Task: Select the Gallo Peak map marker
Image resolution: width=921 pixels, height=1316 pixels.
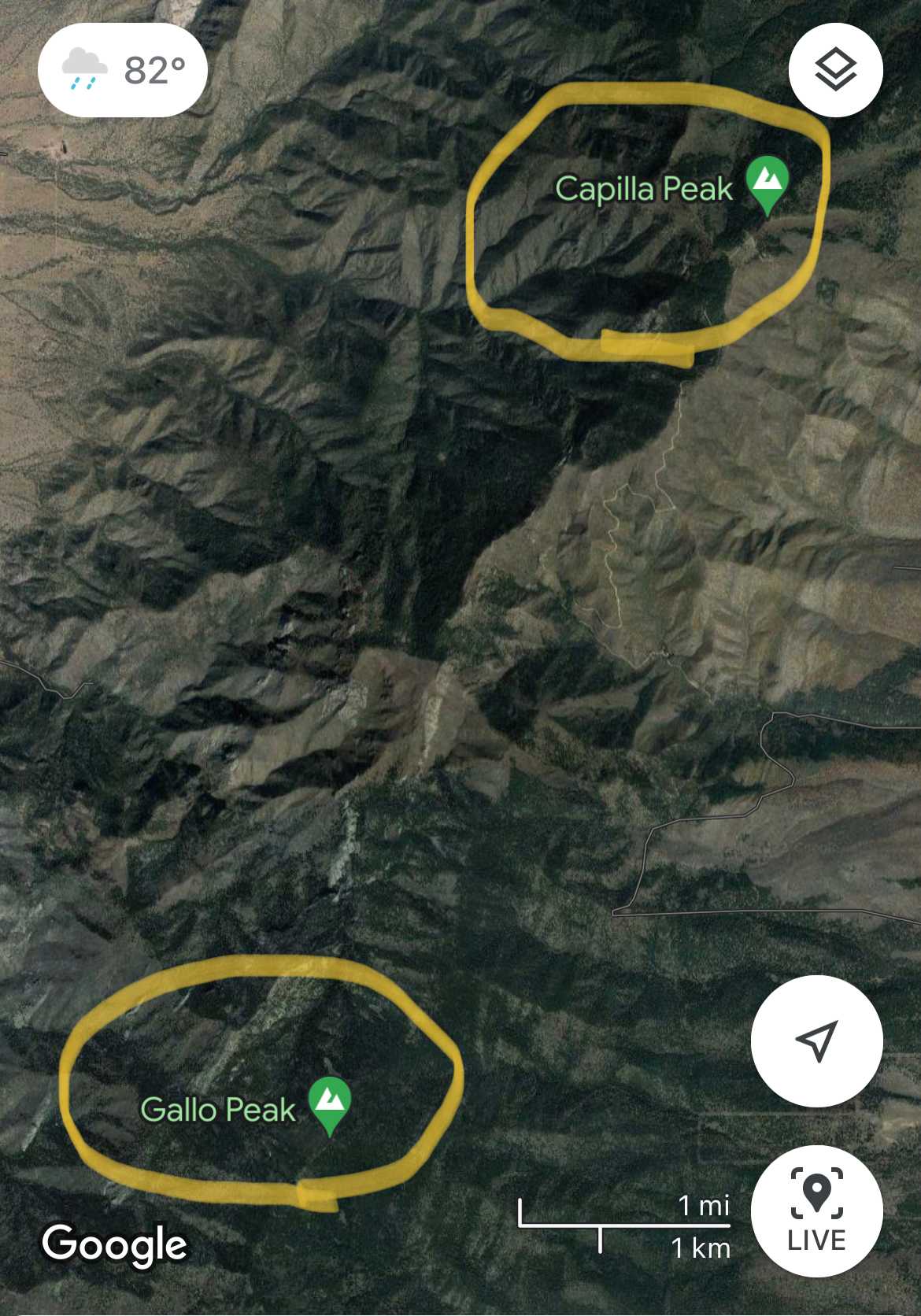Action: [330, 1103]
